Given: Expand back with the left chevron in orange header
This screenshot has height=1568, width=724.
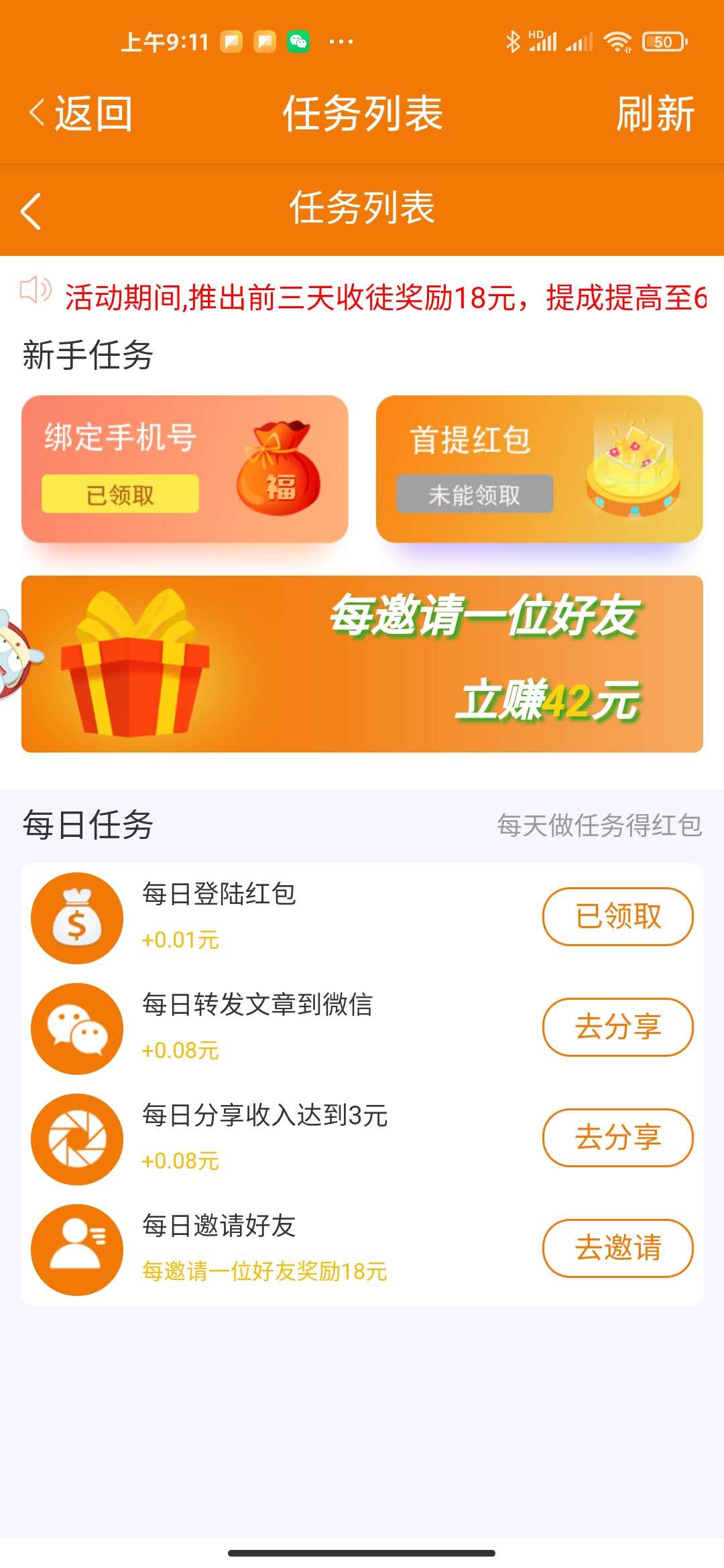Looking at the screenshot, I should (30, 210).
